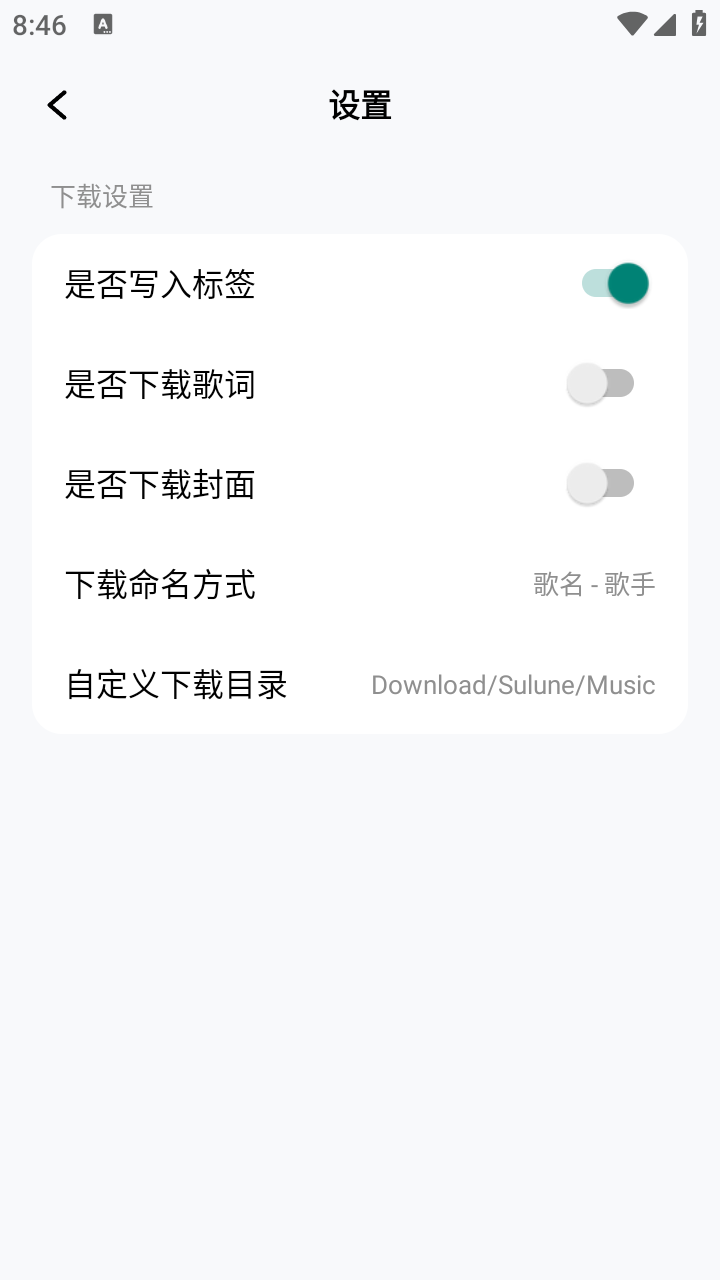
Task: Tap the 设置 title in header
Action: pyautogui.click(x=360, y=104)
